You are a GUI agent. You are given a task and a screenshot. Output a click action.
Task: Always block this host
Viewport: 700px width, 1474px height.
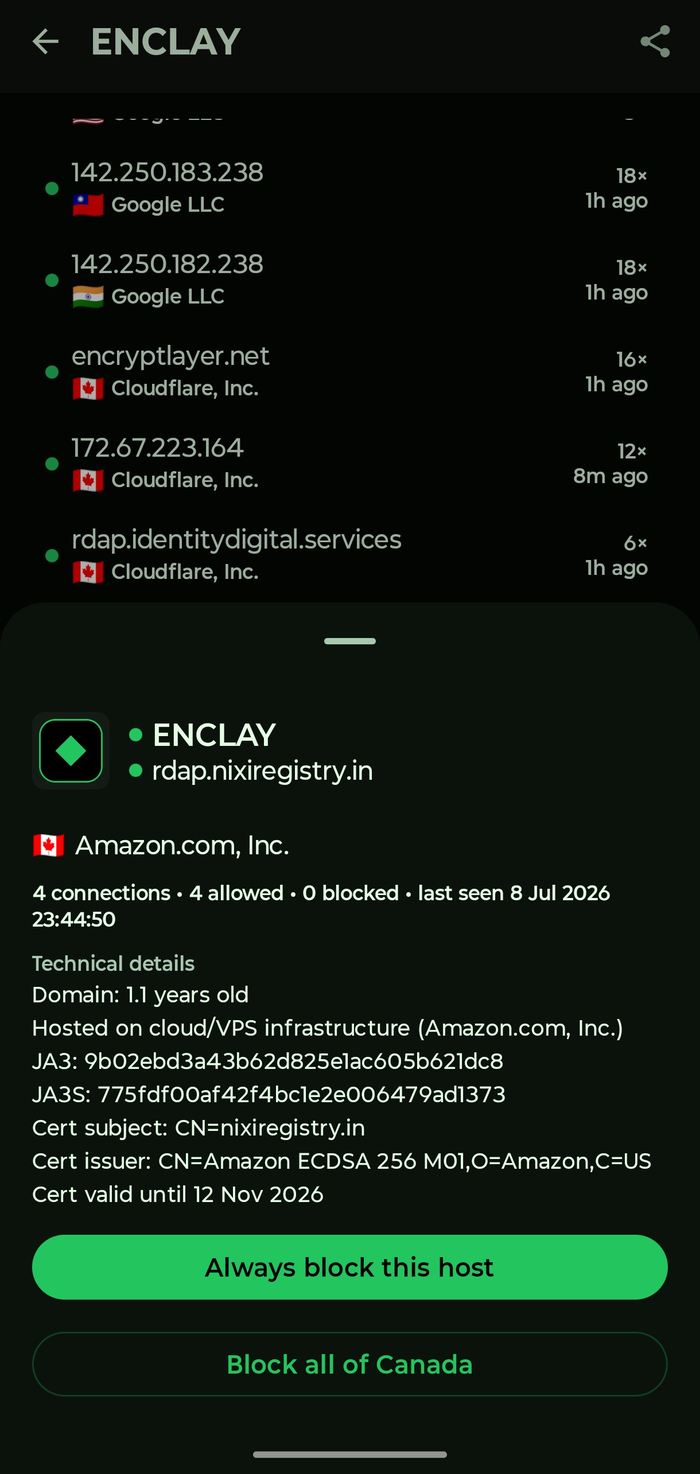[x=350, y=1267]
